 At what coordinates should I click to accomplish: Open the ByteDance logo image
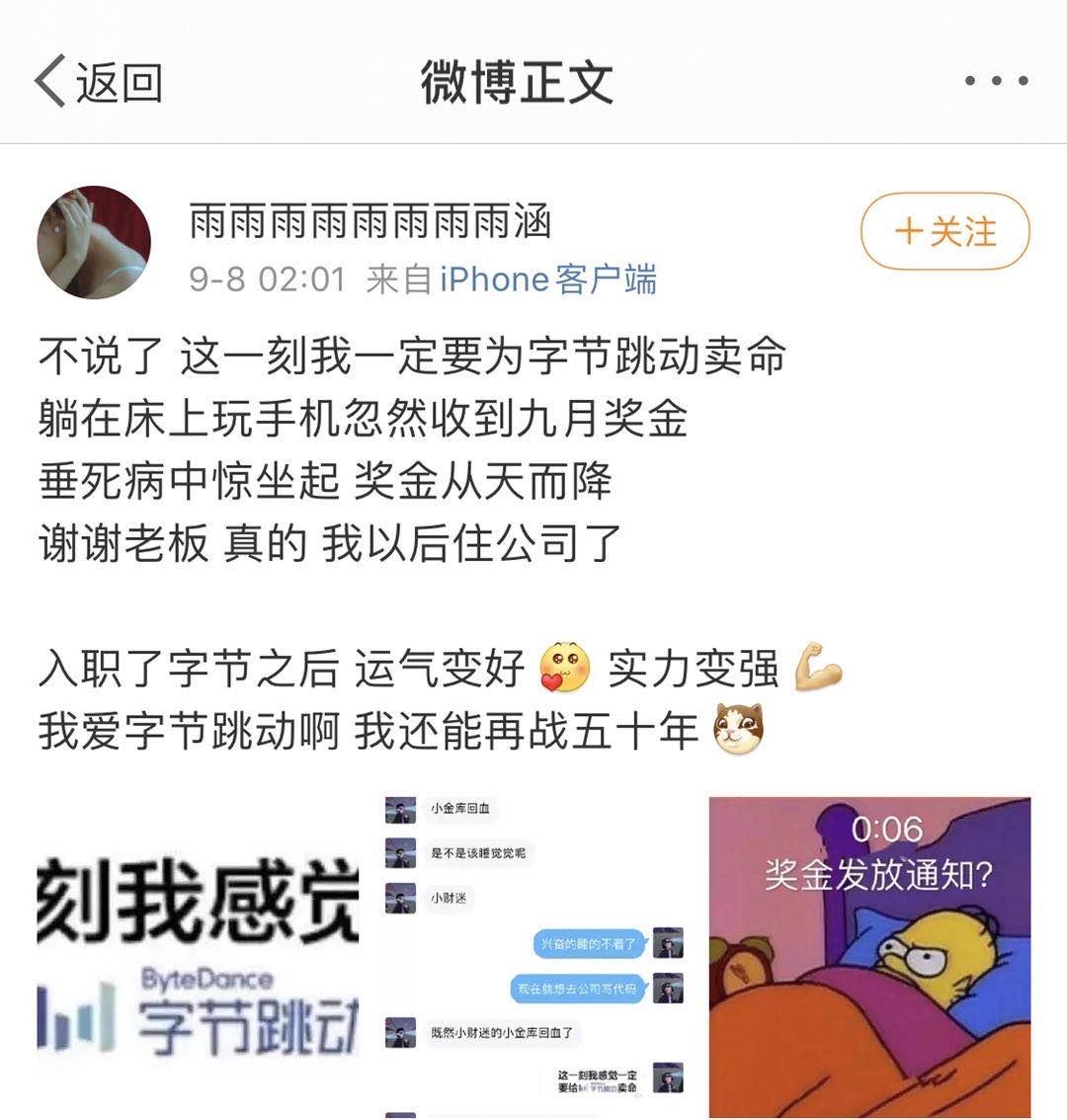198,956
